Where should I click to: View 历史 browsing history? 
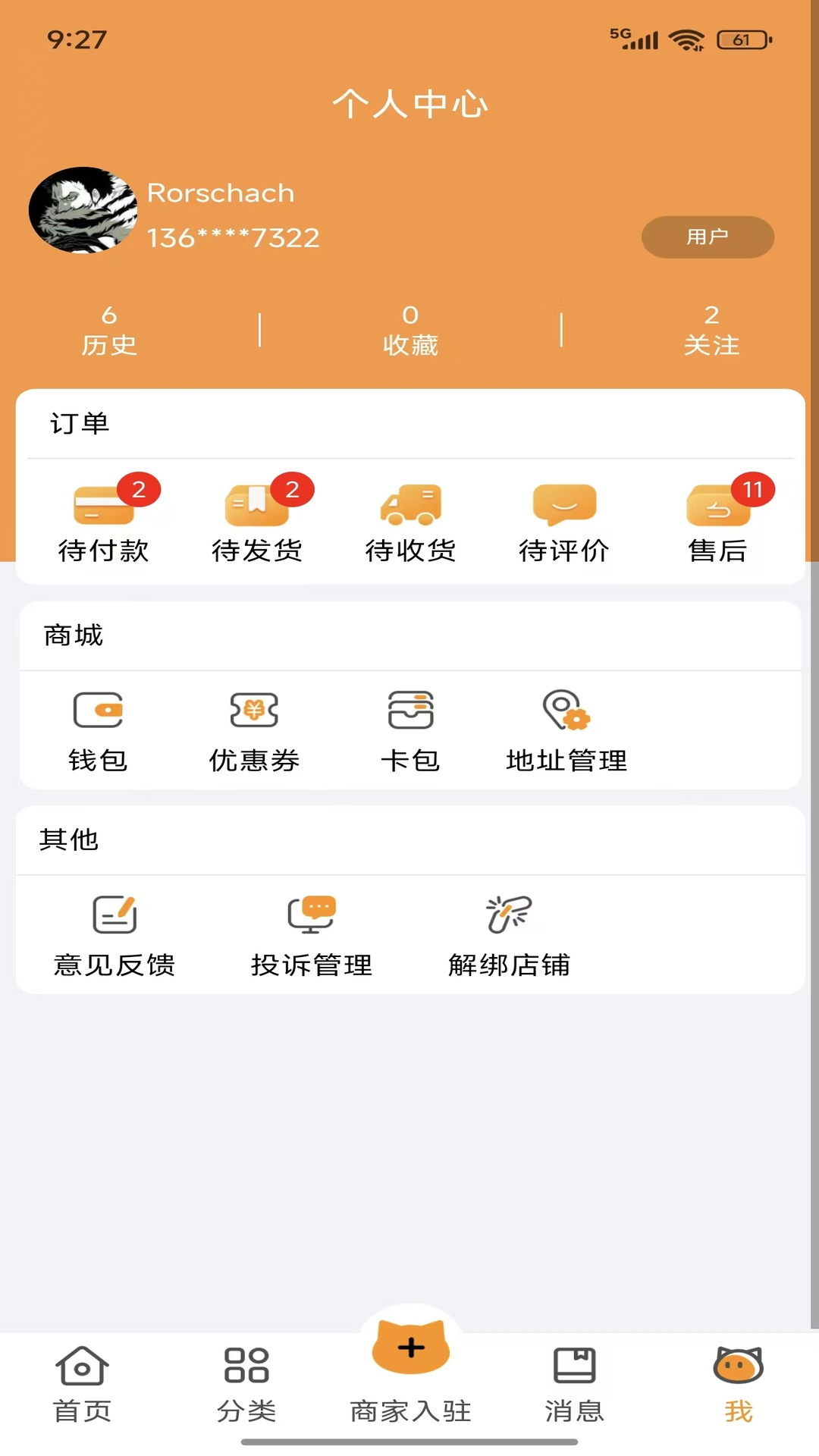[109, 331]
